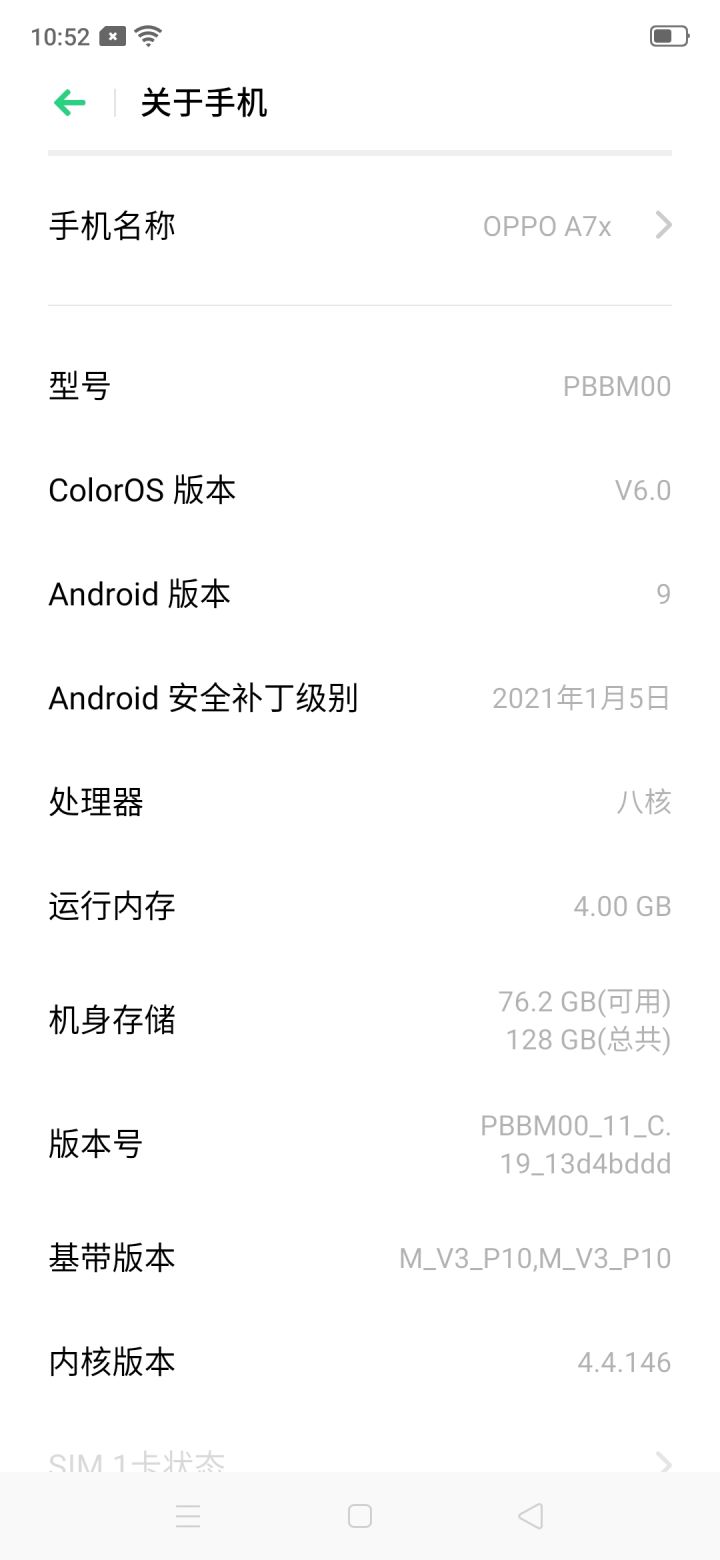Select the Android 安全补丁级别 row
720x1560 pixels.
(x=360, y=698)
